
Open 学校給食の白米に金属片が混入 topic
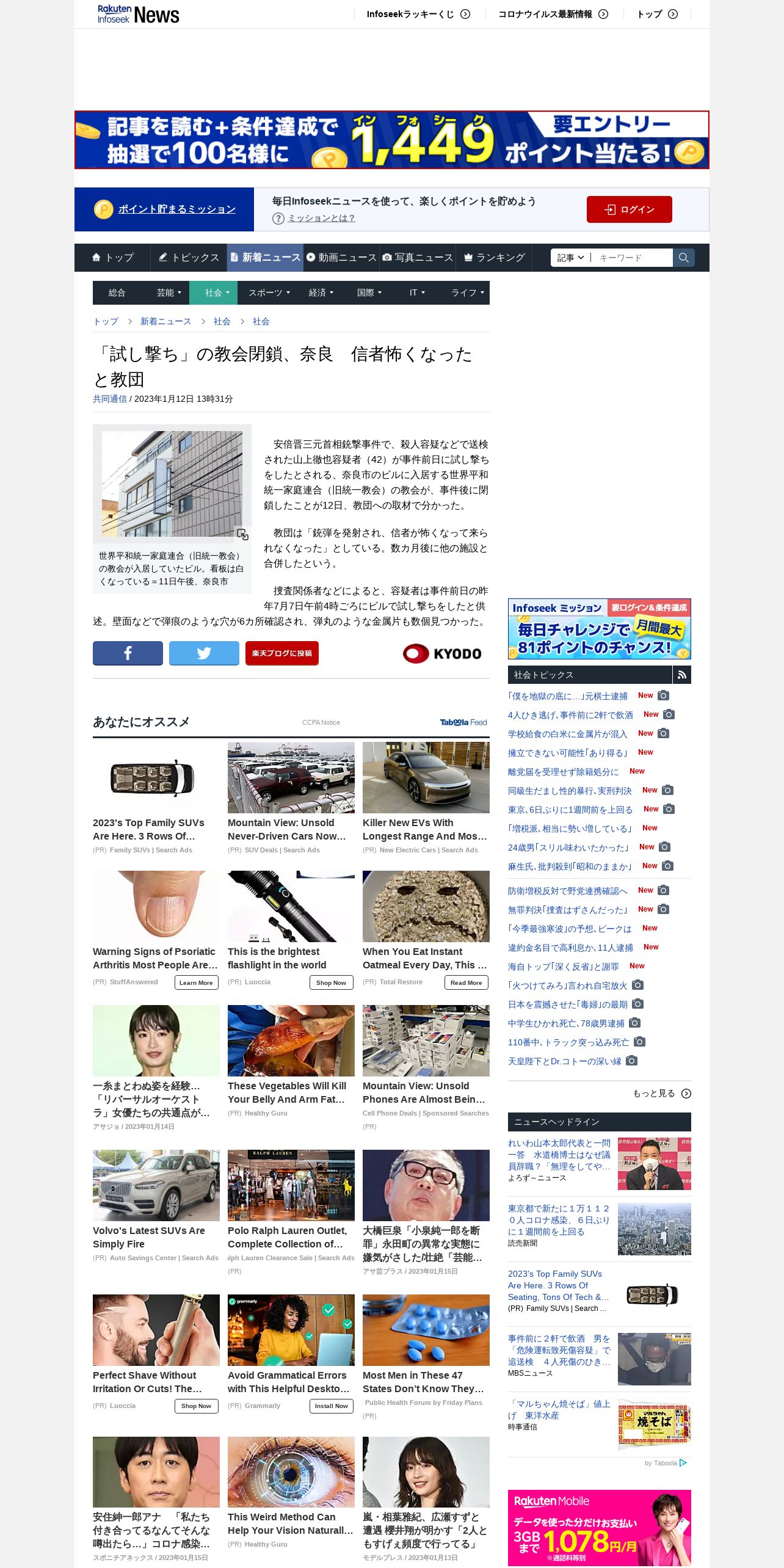pos(567,734)
